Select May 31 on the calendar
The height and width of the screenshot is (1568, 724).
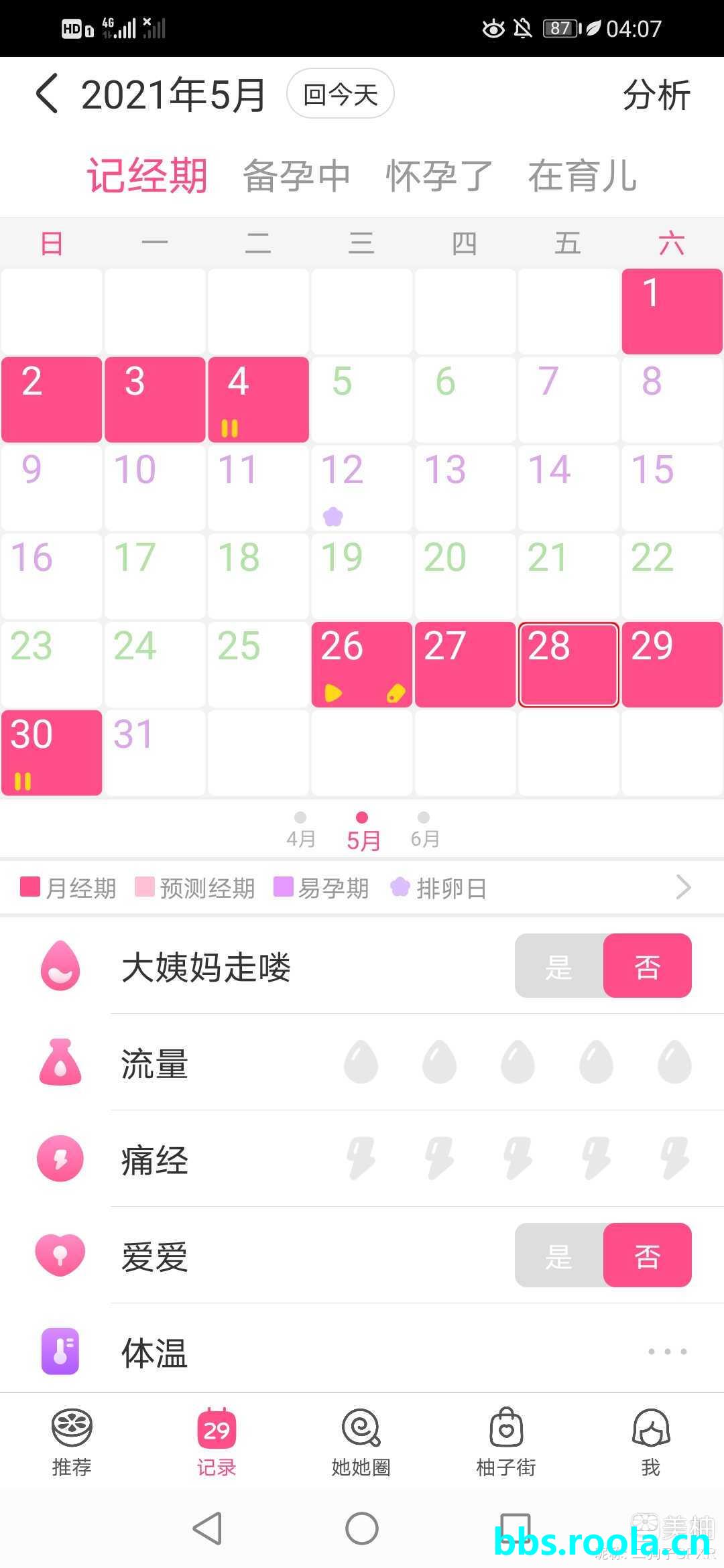155,753
